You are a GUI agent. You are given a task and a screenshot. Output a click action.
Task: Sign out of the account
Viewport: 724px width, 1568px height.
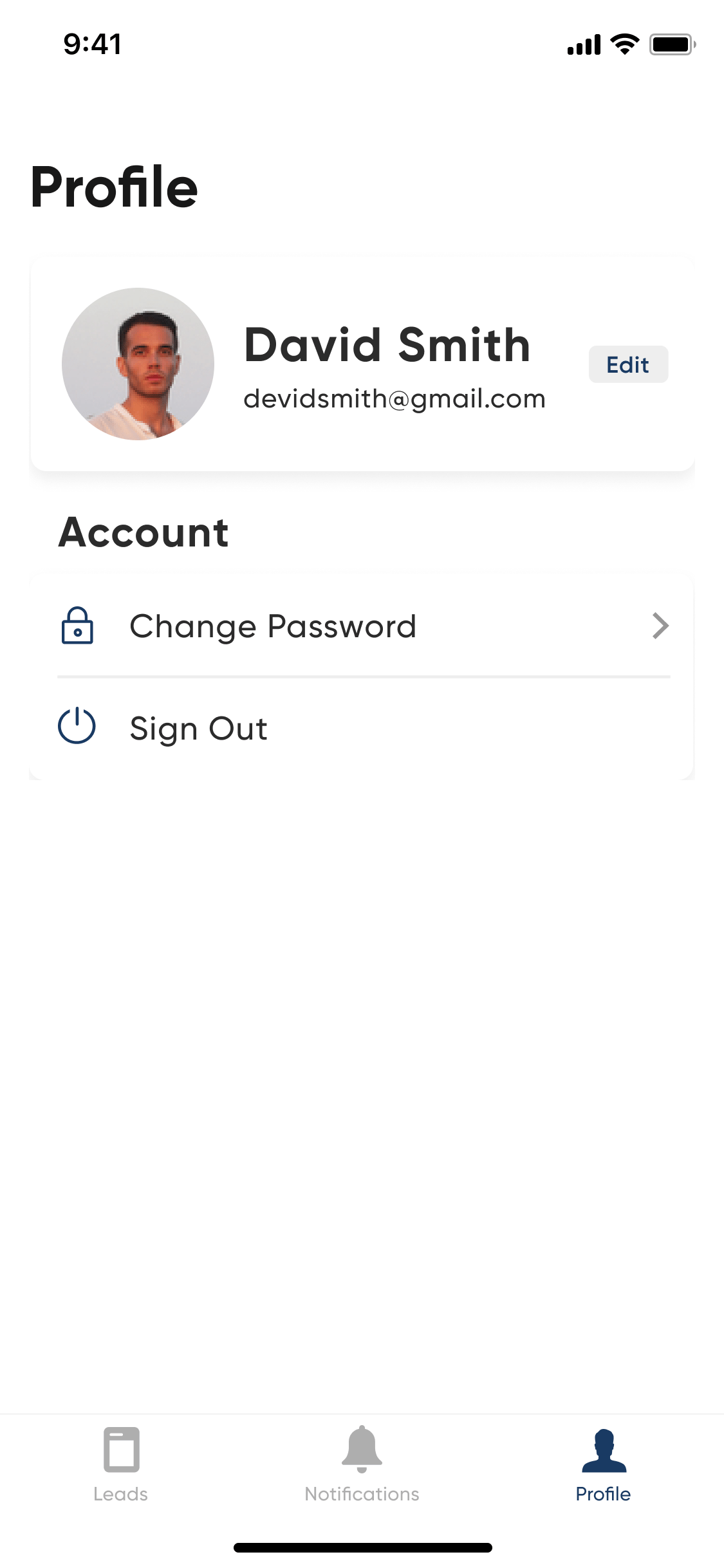click(x=198, y=728)
